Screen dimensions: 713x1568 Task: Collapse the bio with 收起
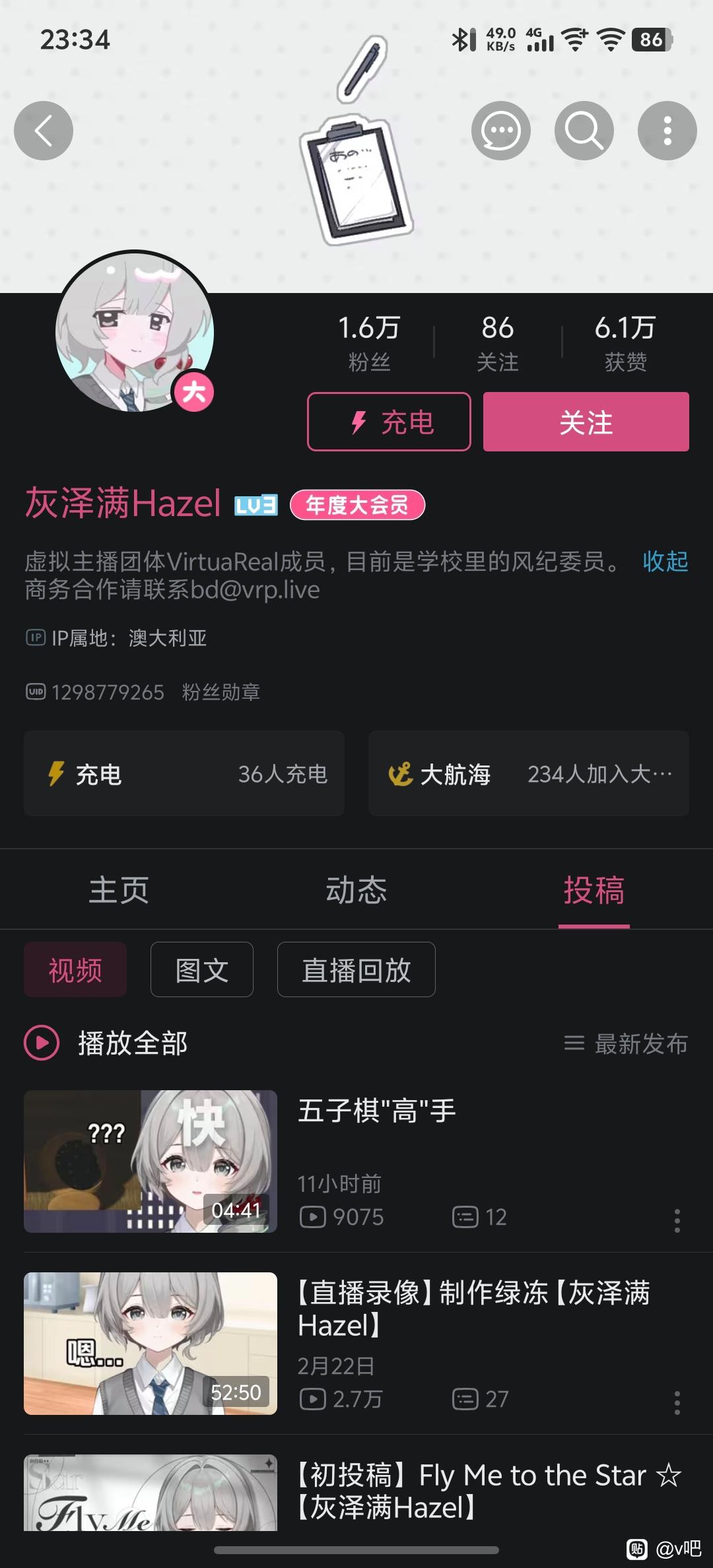[x=665, y=562]
